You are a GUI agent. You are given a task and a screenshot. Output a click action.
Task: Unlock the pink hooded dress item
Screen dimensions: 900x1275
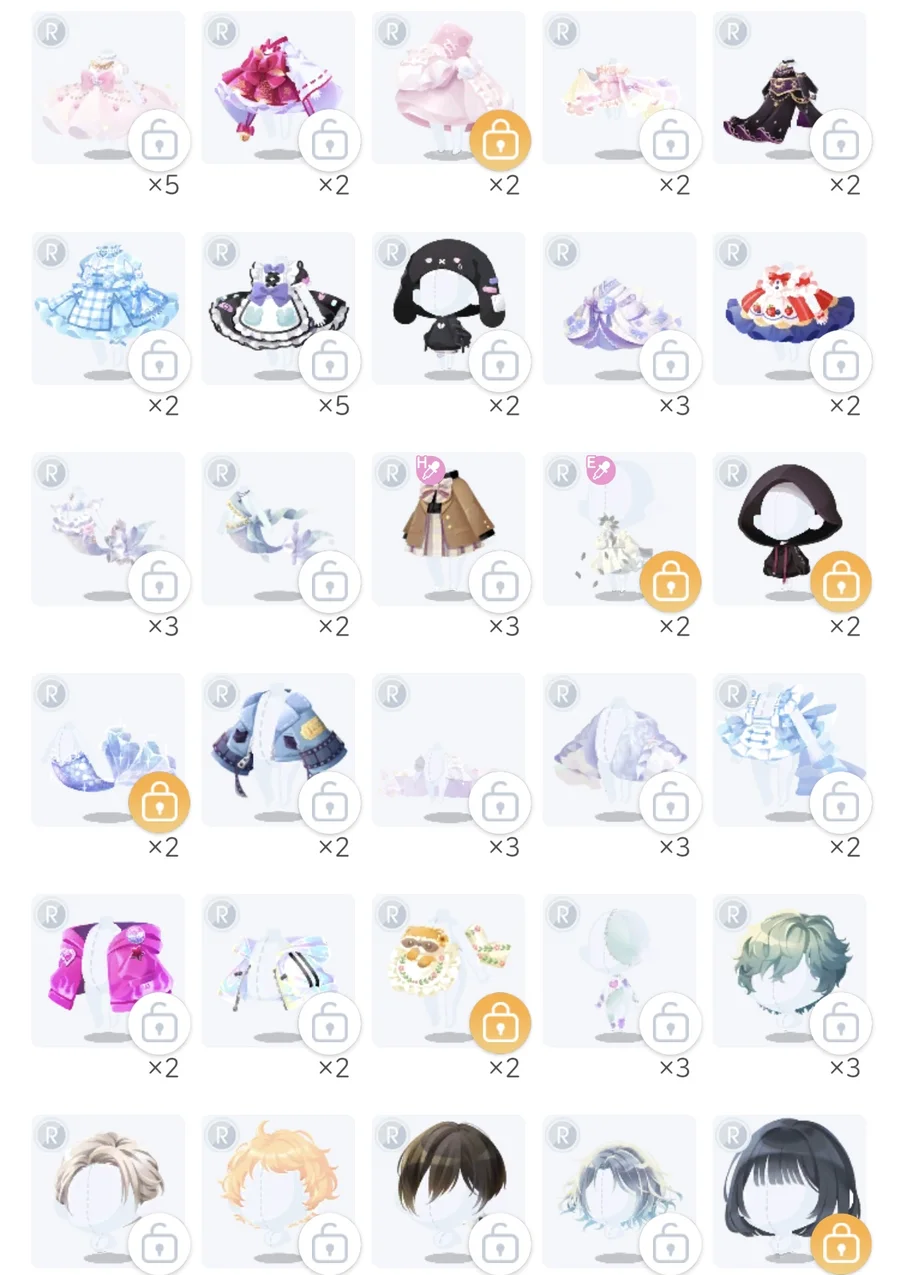click(500, 144)
